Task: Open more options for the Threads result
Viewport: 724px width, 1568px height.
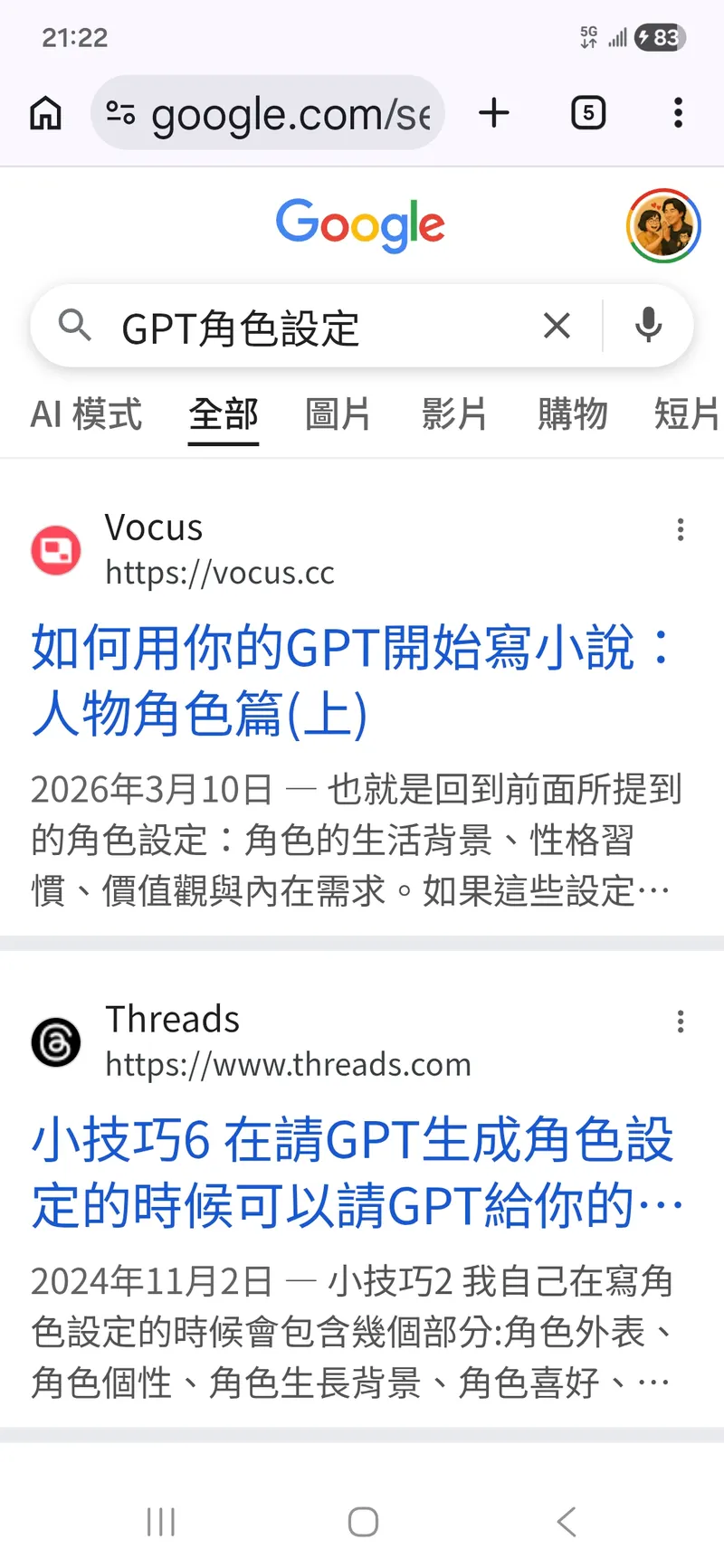Action: click(x=681, y=1022)
